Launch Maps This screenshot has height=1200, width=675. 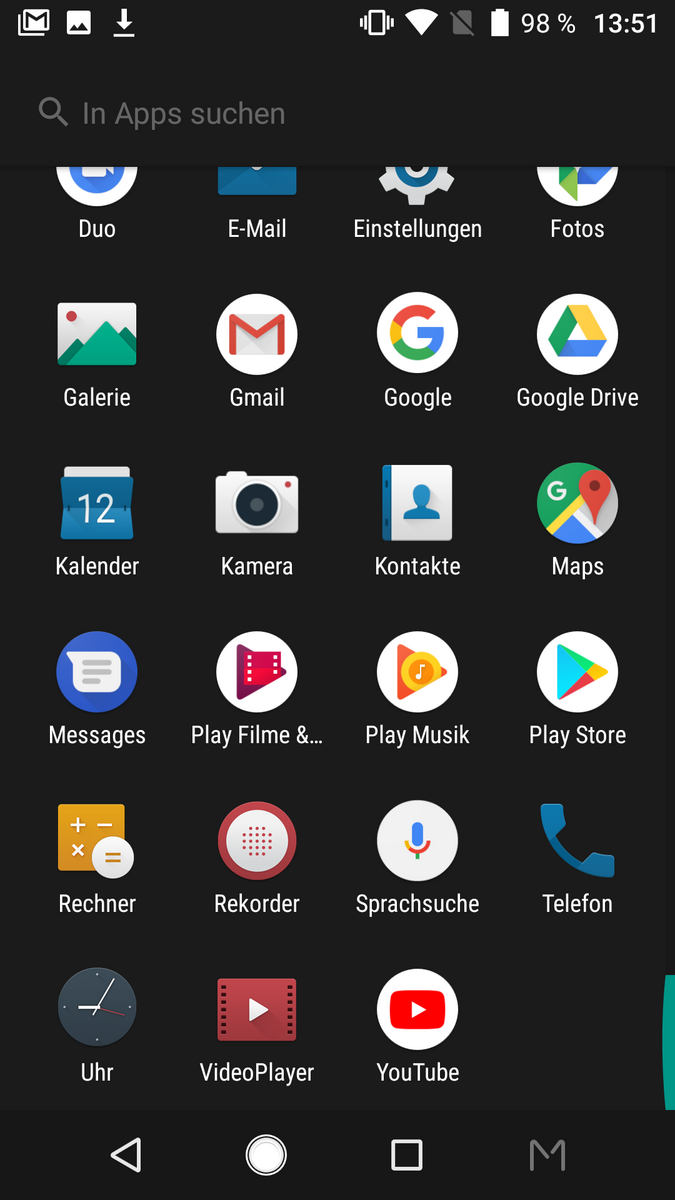tap(577, 503)
